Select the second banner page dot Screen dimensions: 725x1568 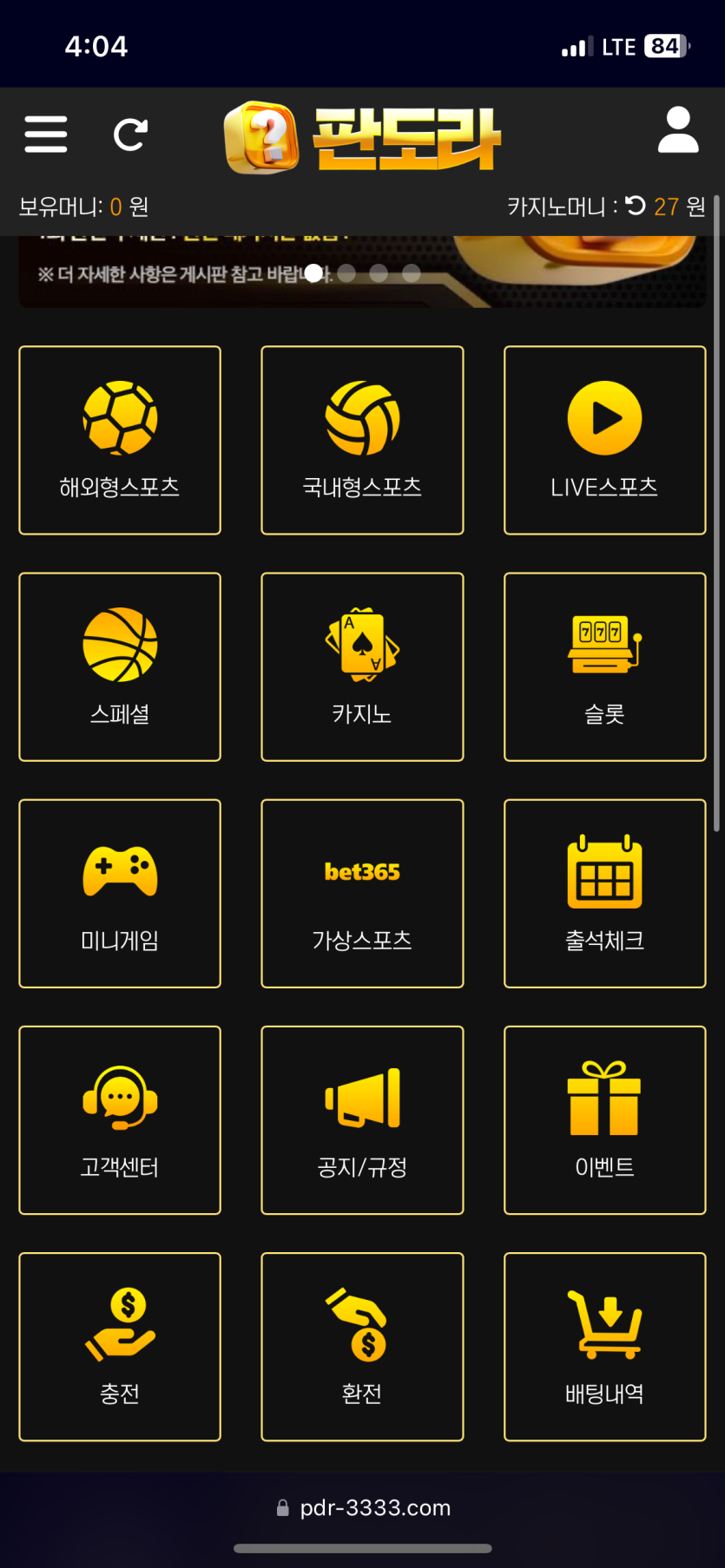point(346,273)
